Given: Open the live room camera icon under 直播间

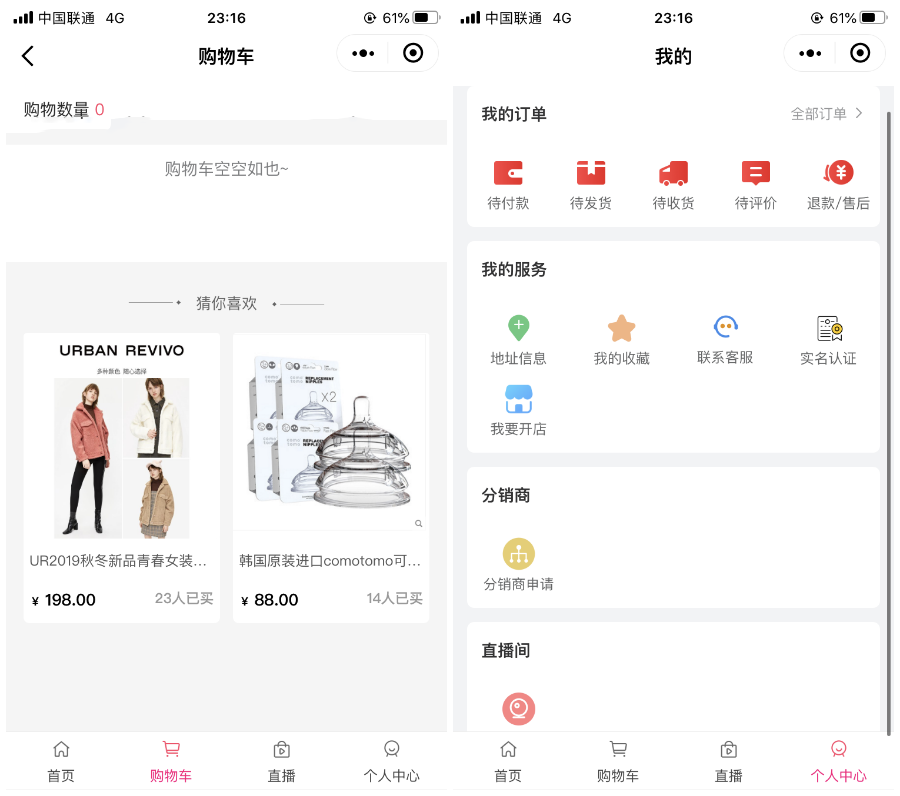Looking at the screenshot, I should 518,709.
